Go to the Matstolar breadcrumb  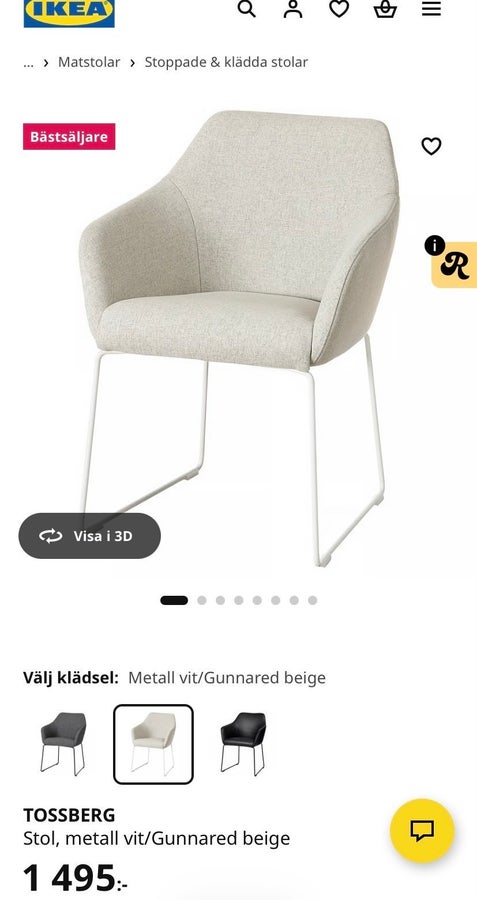click(x=89, y=62)
